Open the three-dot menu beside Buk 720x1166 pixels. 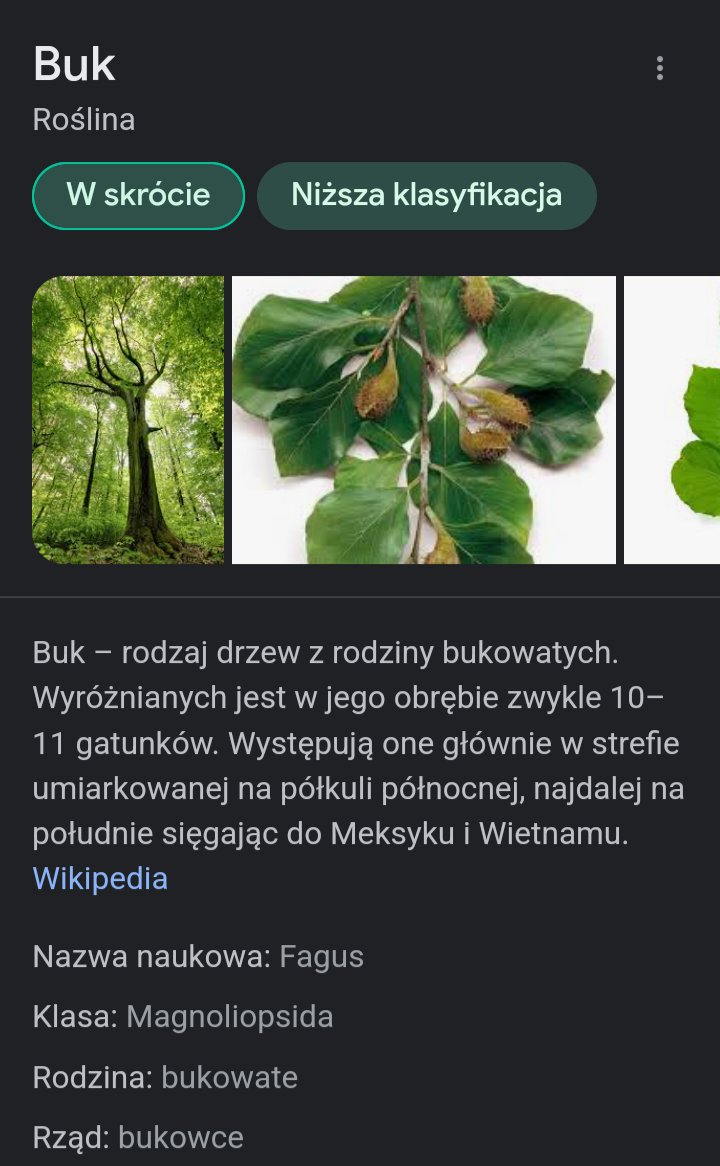pyautogui.click(x=659, y=68)
